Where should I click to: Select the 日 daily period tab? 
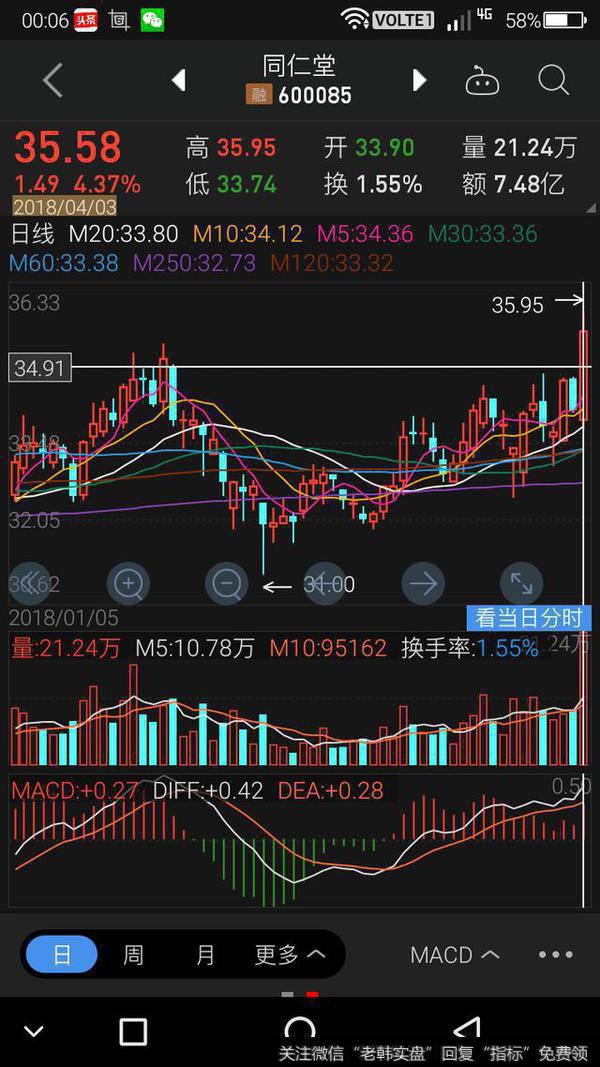[x=62, y=955]
